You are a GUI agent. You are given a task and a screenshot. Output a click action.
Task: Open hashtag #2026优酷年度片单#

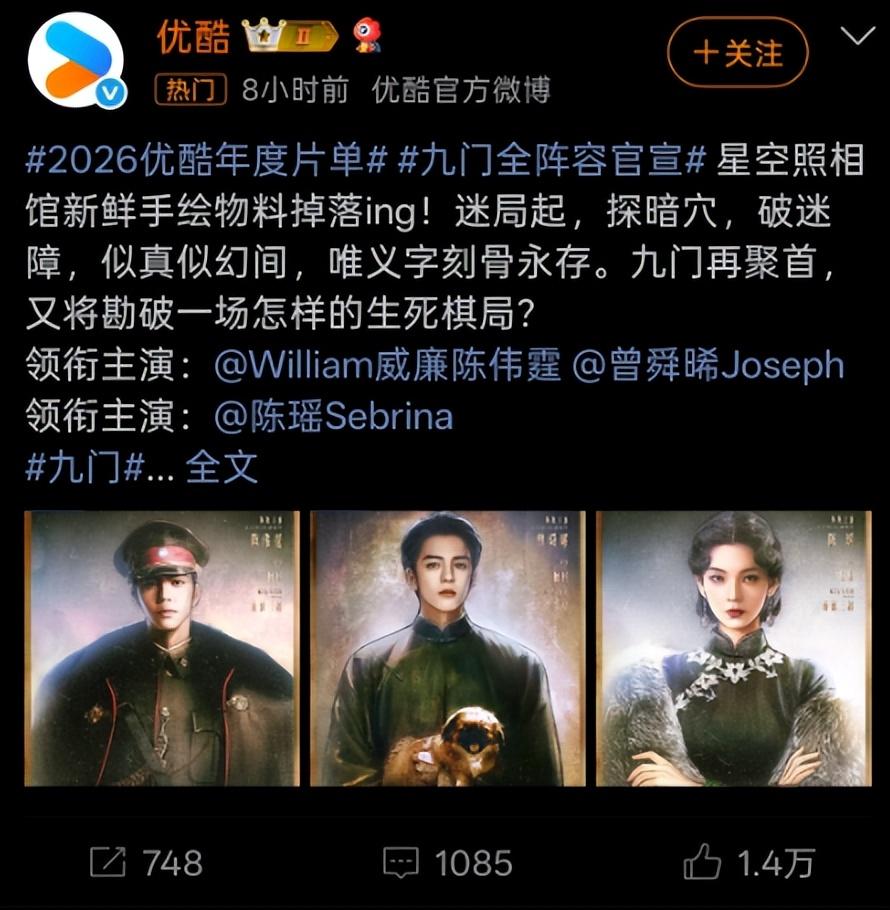pyautogui.click(x=203, y=161)
